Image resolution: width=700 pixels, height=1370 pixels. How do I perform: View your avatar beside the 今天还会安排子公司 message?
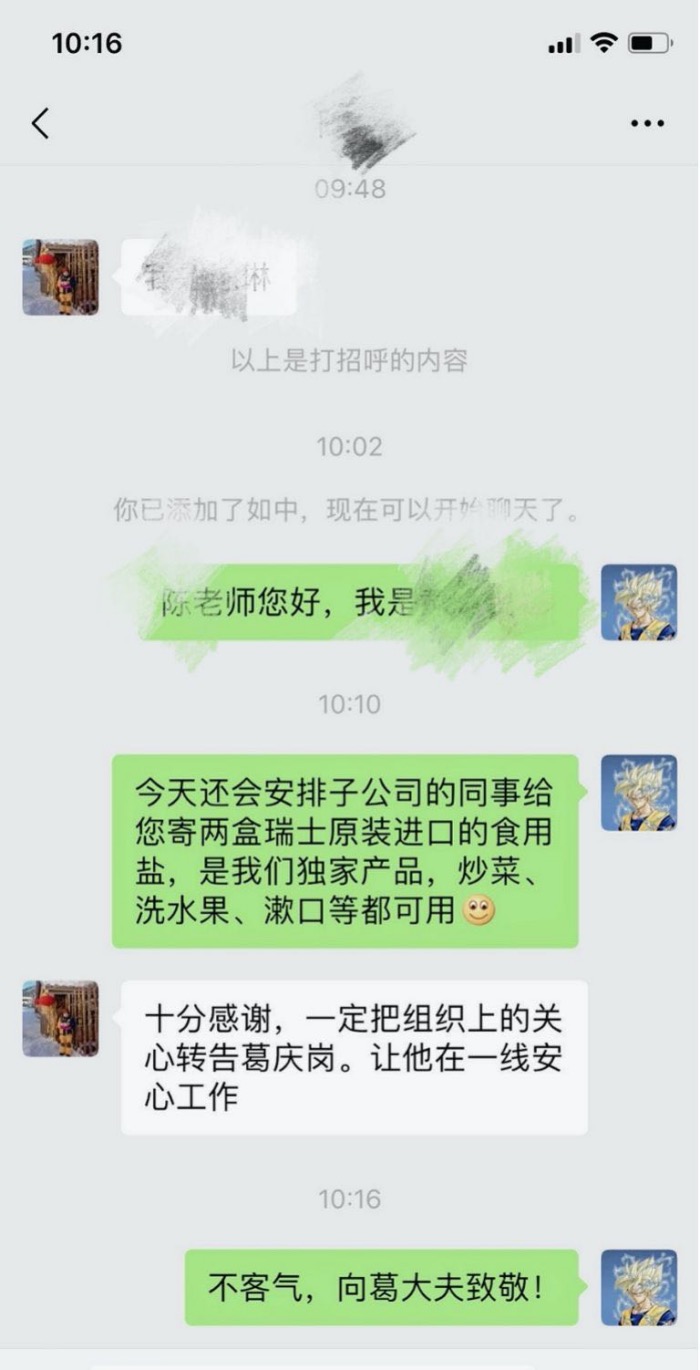click(639, 793)
